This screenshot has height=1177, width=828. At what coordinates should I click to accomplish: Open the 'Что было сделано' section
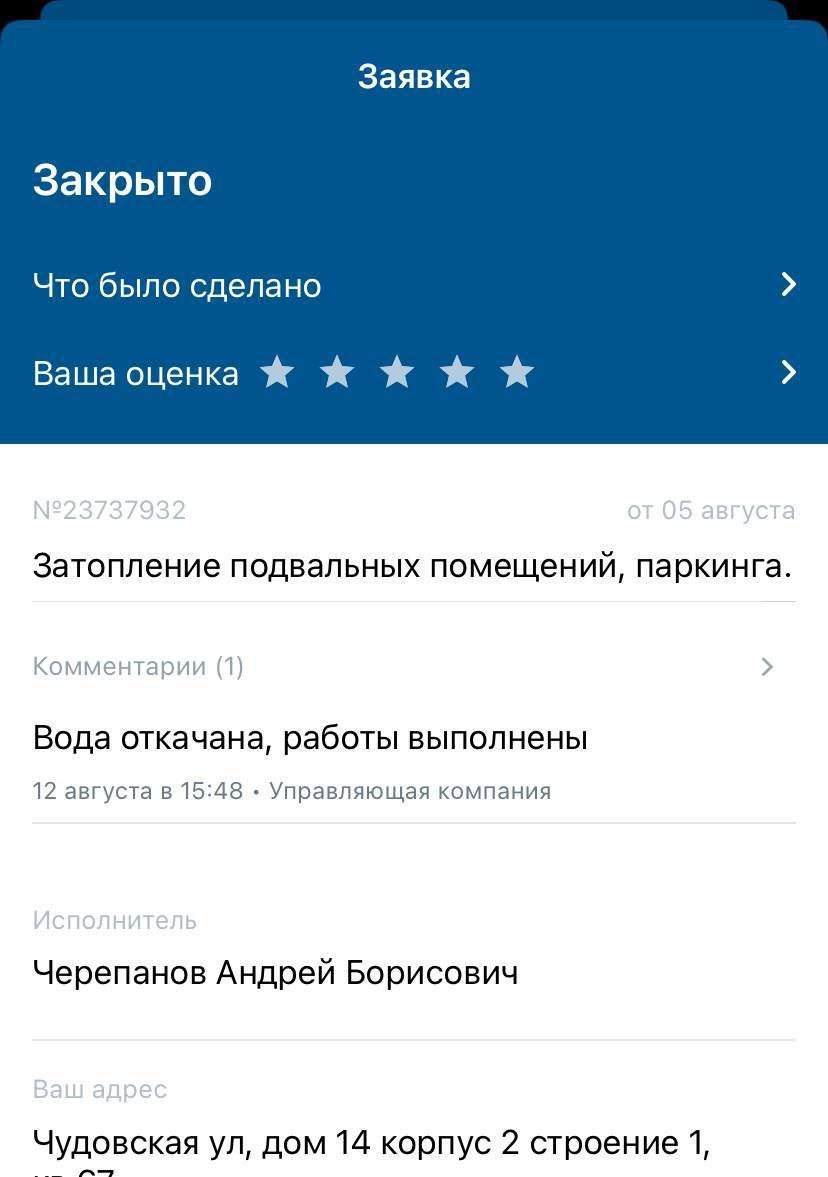pyautogui.click(x=178, y=285)
